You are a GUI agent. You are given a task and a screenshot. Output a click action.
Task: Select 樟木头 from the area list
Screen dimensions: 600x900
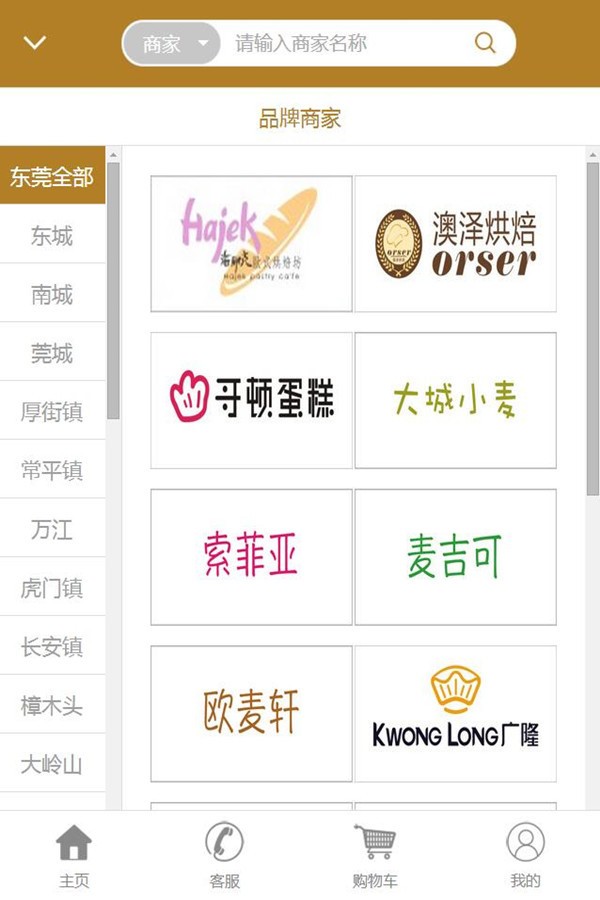(52, 706)
